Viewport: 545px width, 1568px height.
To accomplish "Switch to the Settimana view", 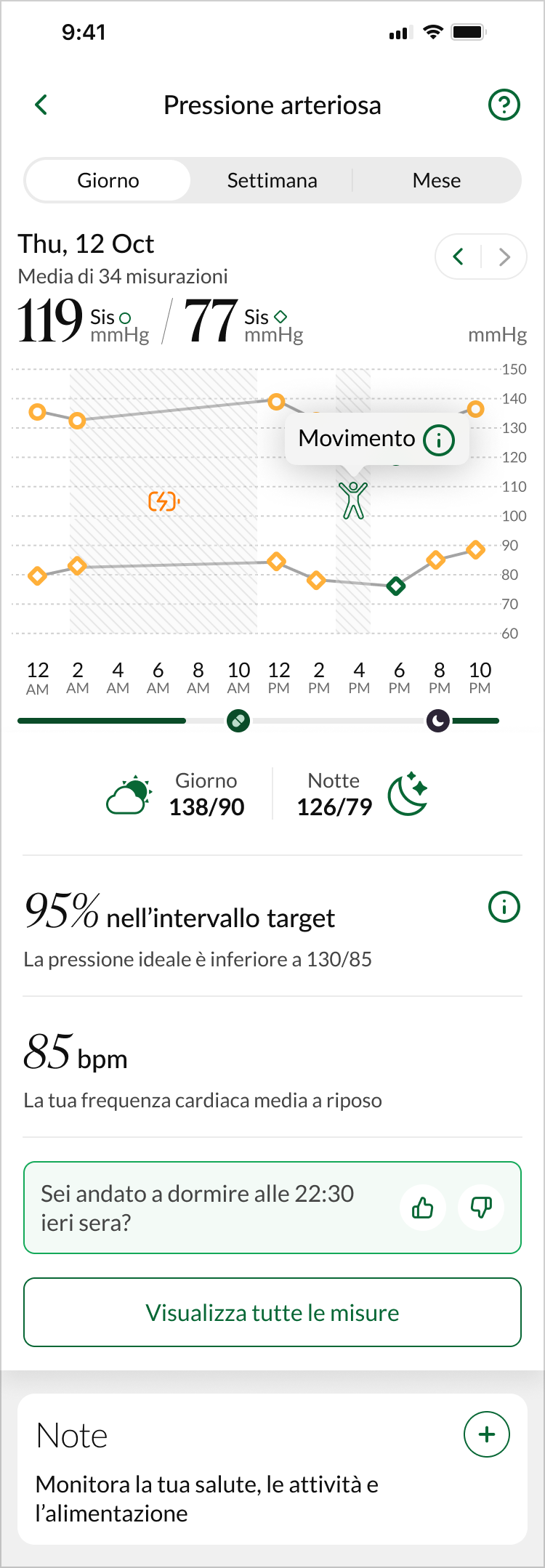I will 272,180.
